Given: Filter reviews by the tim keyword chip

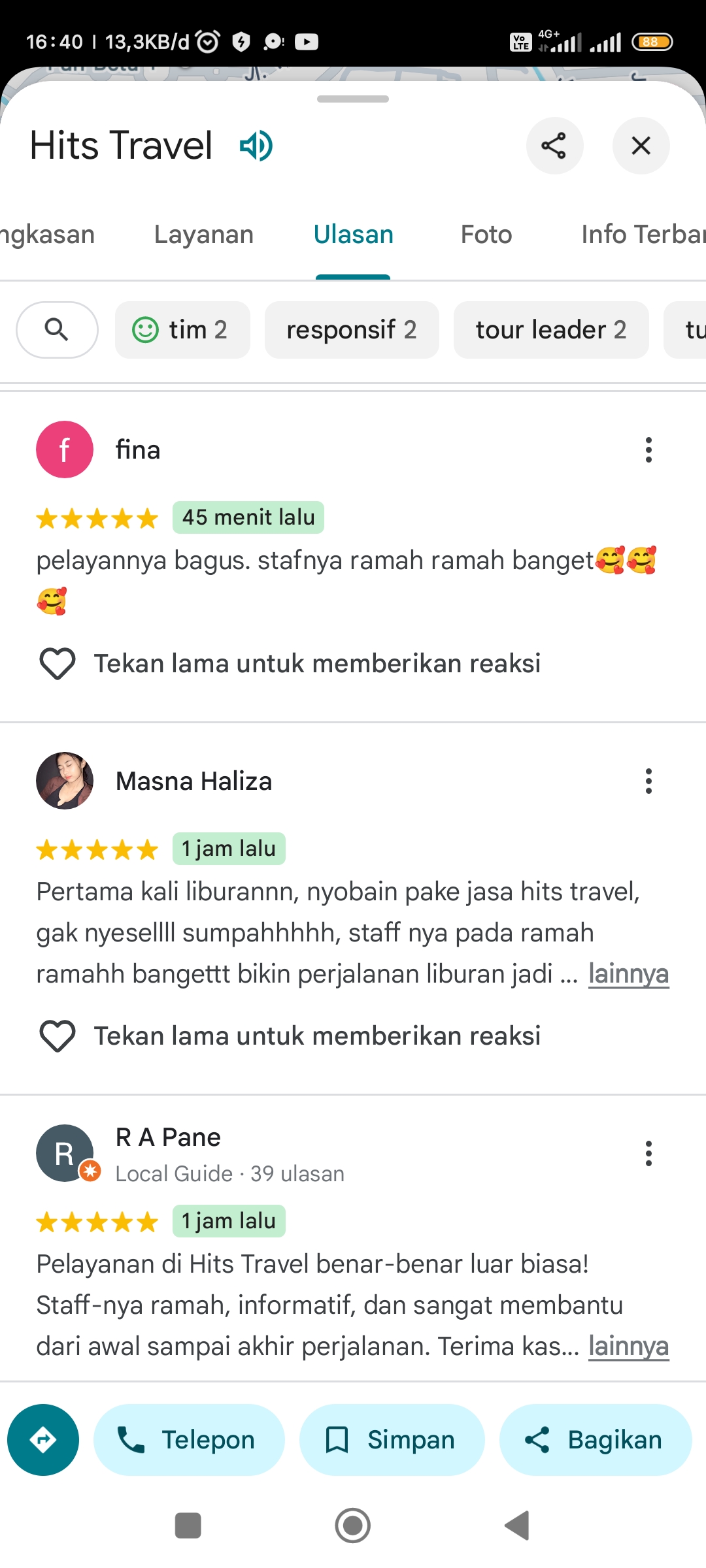Looking at the screenshot, I should [182, 330].
